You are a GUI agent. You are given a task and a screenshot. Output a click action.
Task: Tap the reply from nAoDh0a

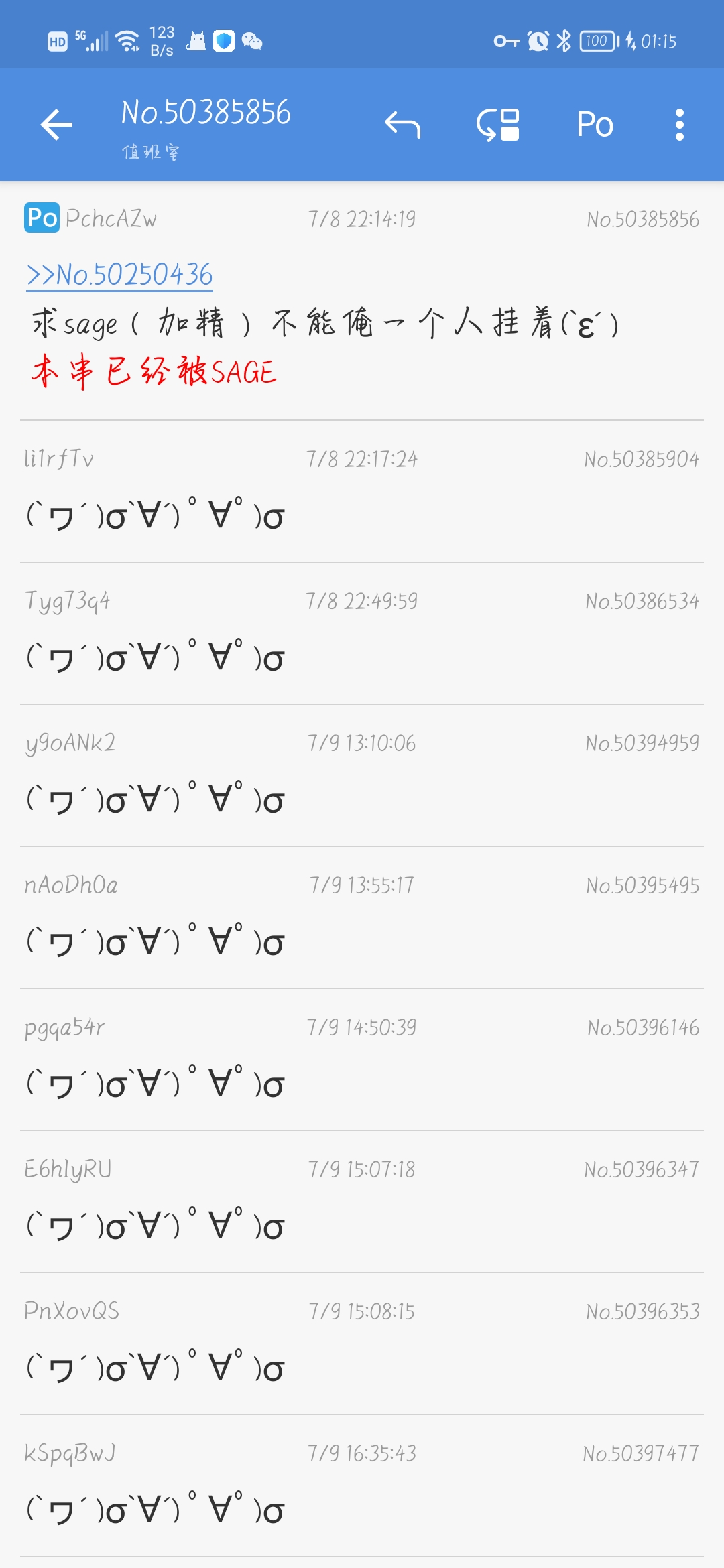(362, 917)
